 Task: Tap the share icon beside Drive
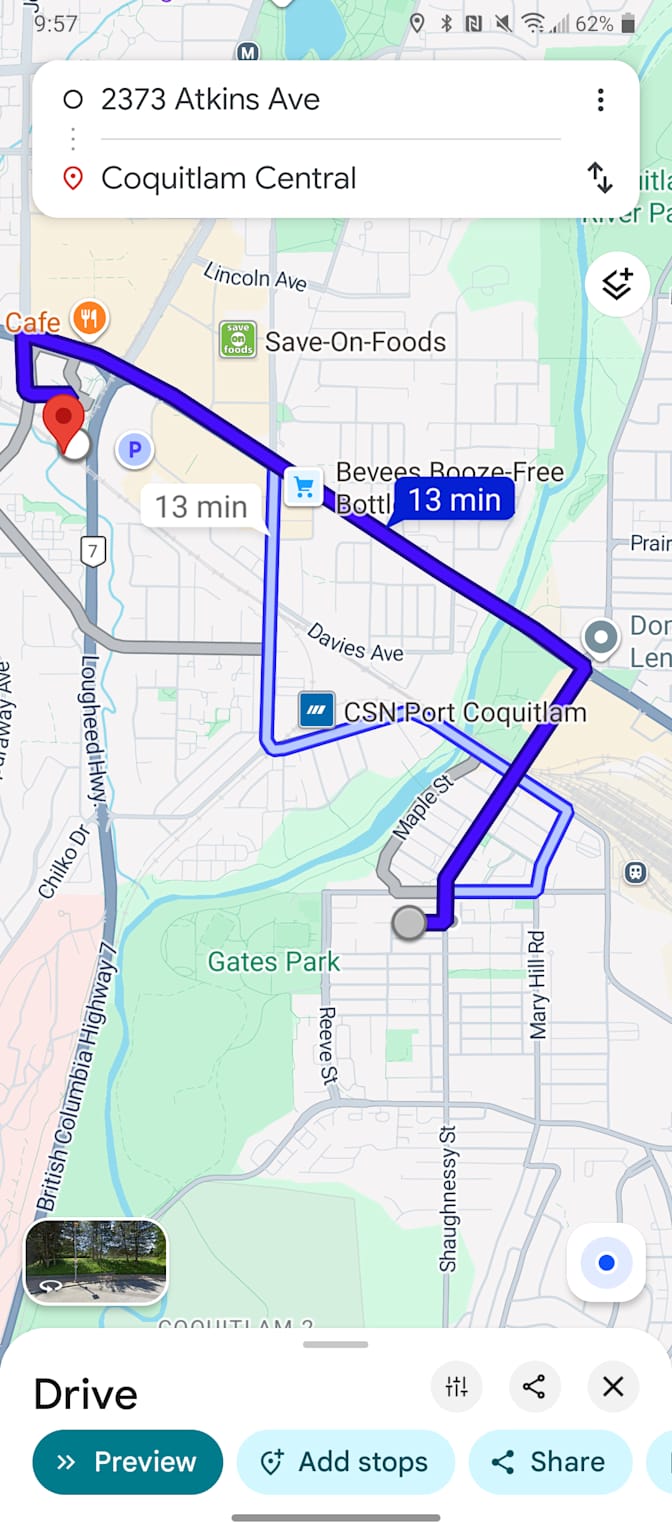[534, 1386]
